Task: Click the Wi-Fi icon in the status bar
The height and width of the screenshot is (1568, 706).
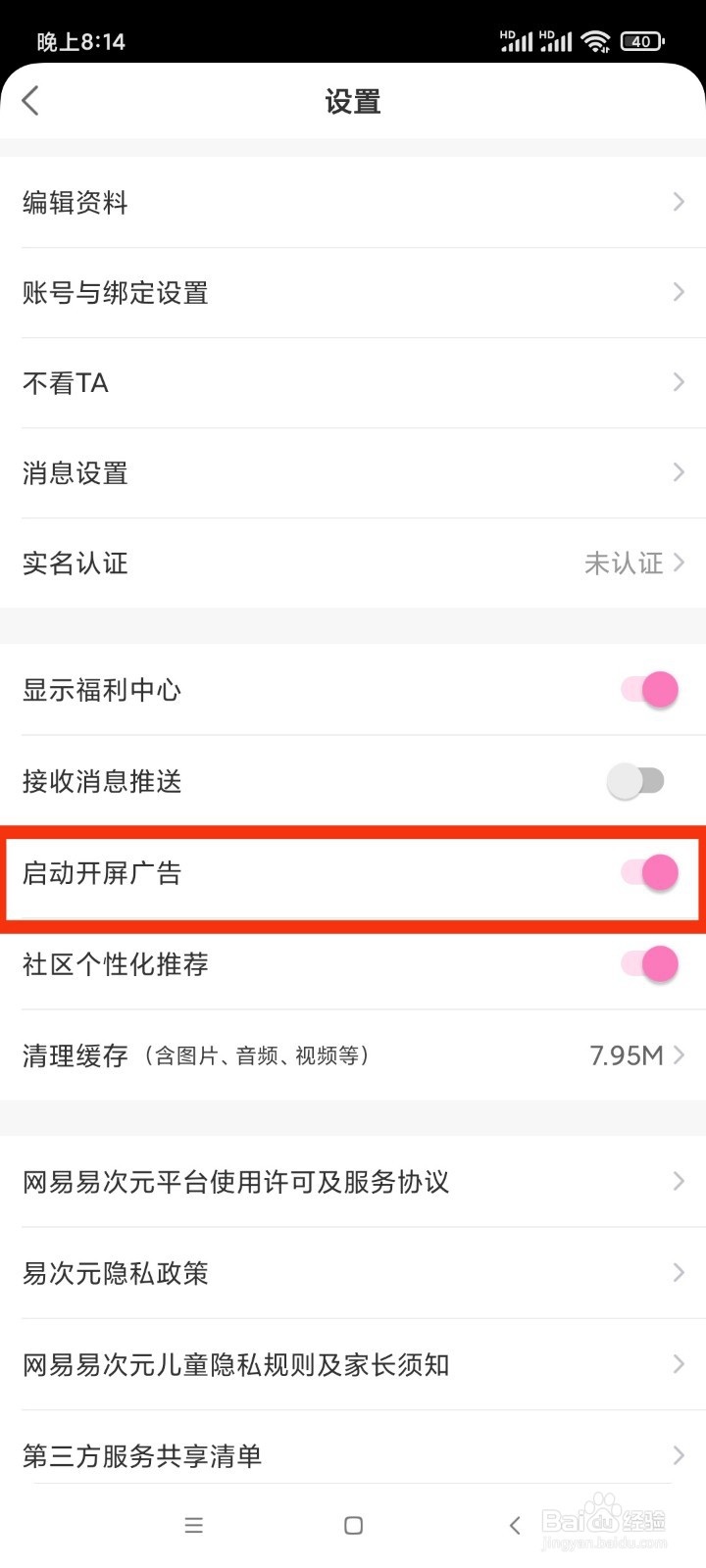Action: click(596, 41)
